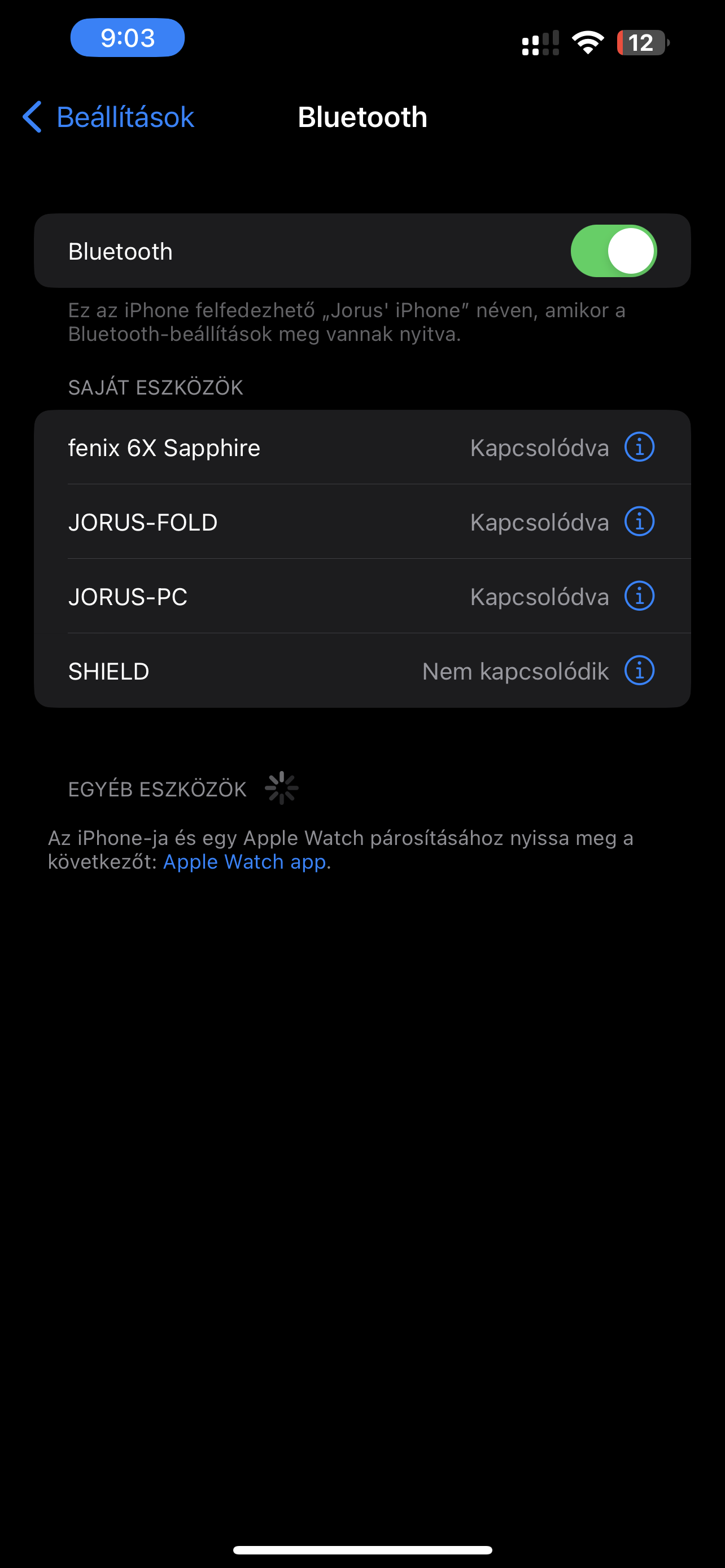Go back to Beállítások
Image resolution: width=725 pixels, height=1568 pixels.
coord(108,117)
